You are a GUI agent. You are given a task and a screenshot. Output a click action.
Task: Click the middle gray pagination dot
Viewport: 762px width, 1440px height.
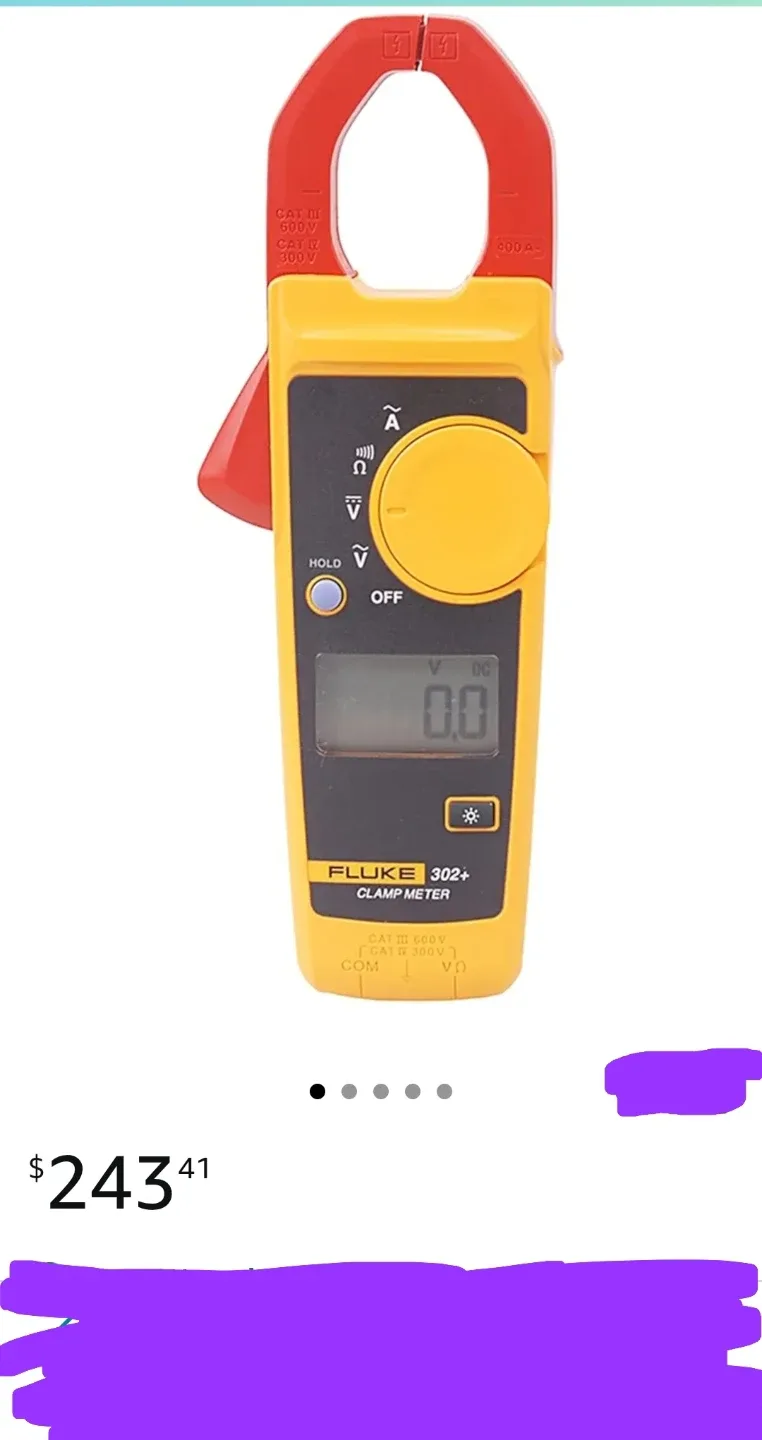point(378,1091)
